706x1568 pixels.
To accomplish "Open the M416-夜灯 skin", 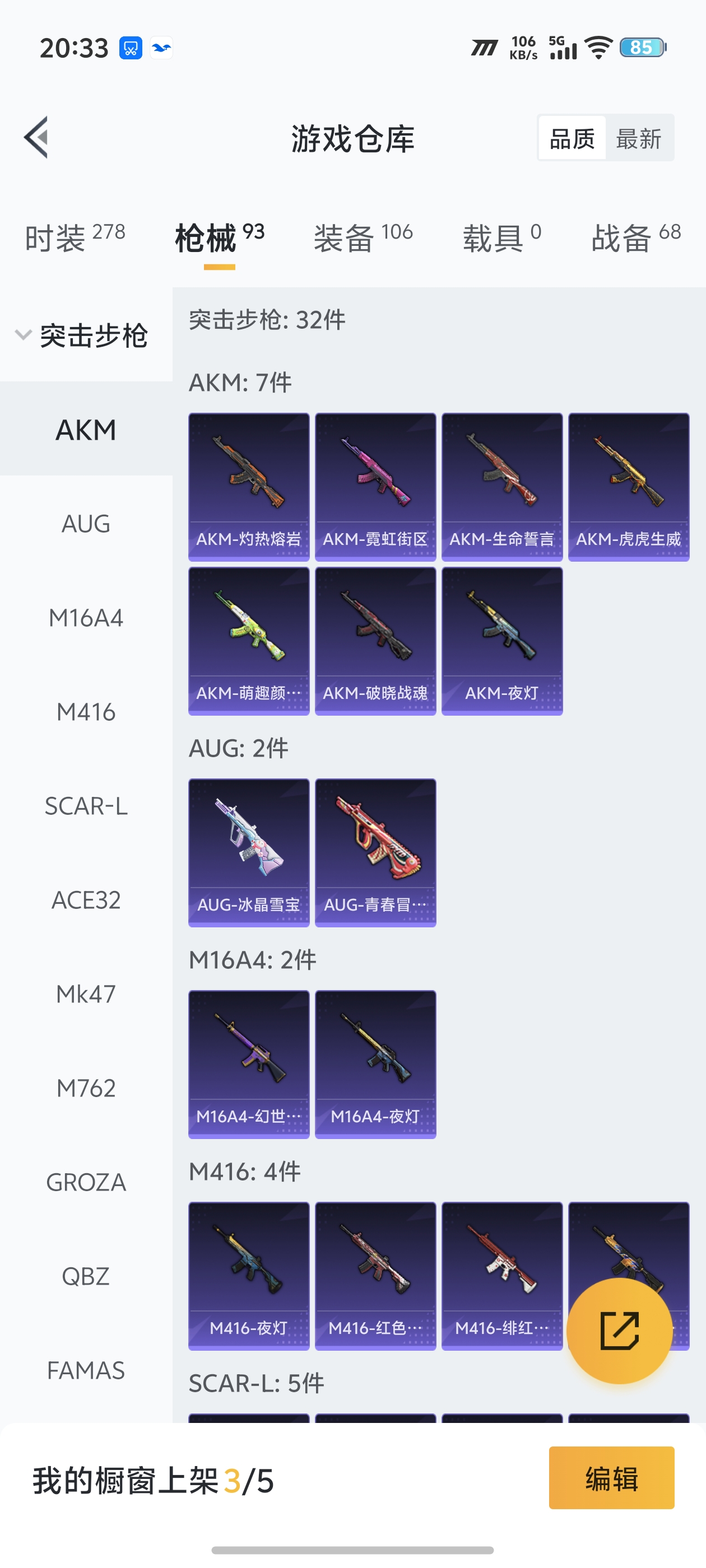I will pos(249,1276).
